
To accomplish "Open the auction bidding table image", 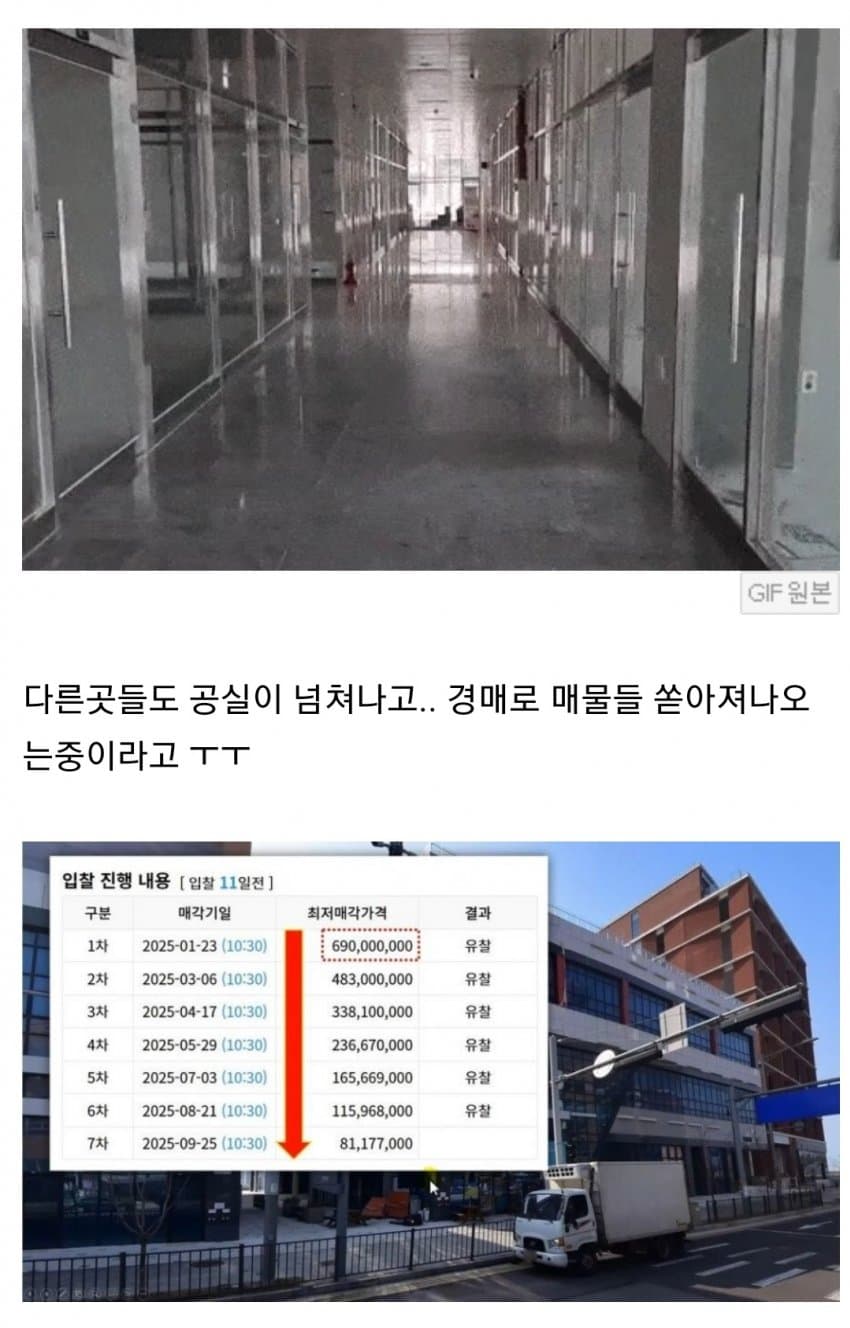I will coord(430,1070).
